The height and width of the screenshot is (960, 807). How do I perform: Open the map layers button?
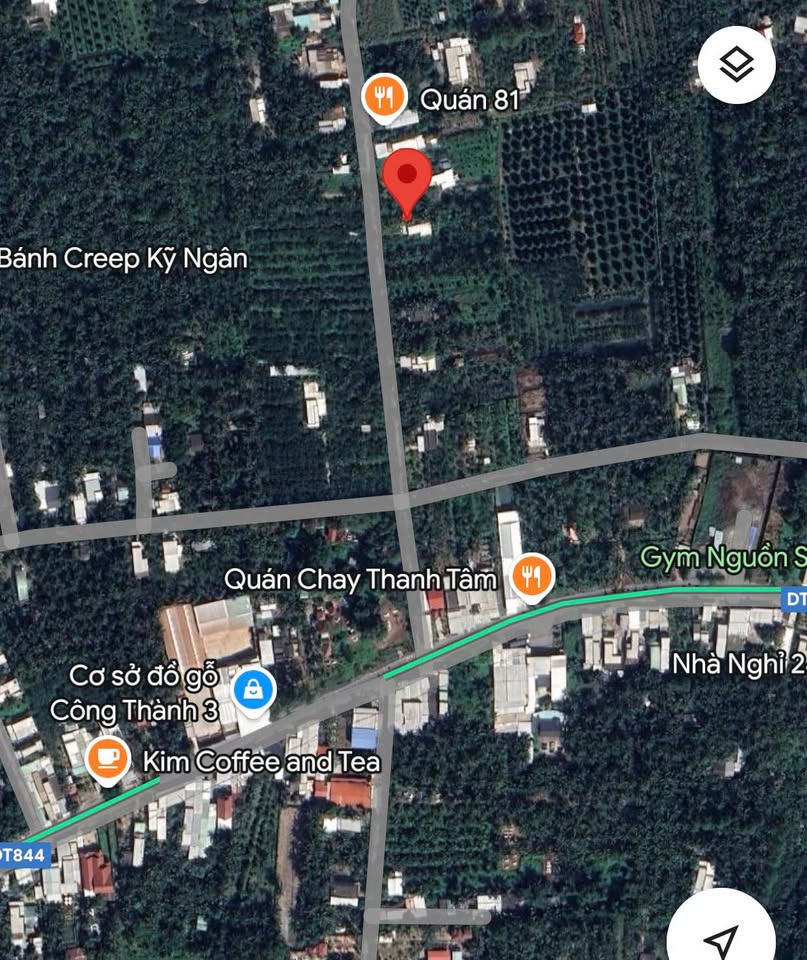[737, 65]
